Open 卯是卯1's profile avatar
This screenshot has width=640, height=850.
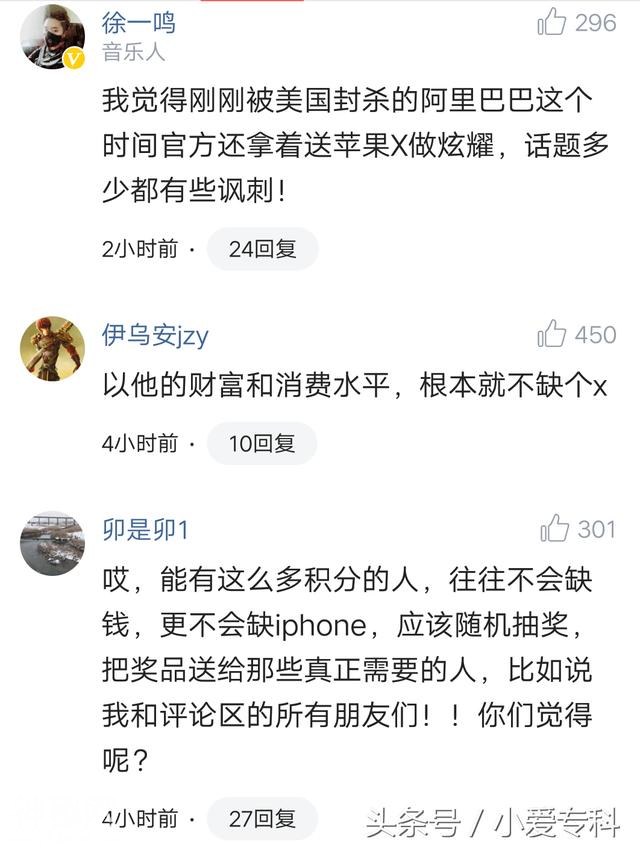pyautogui.click(x=52, y=543)
